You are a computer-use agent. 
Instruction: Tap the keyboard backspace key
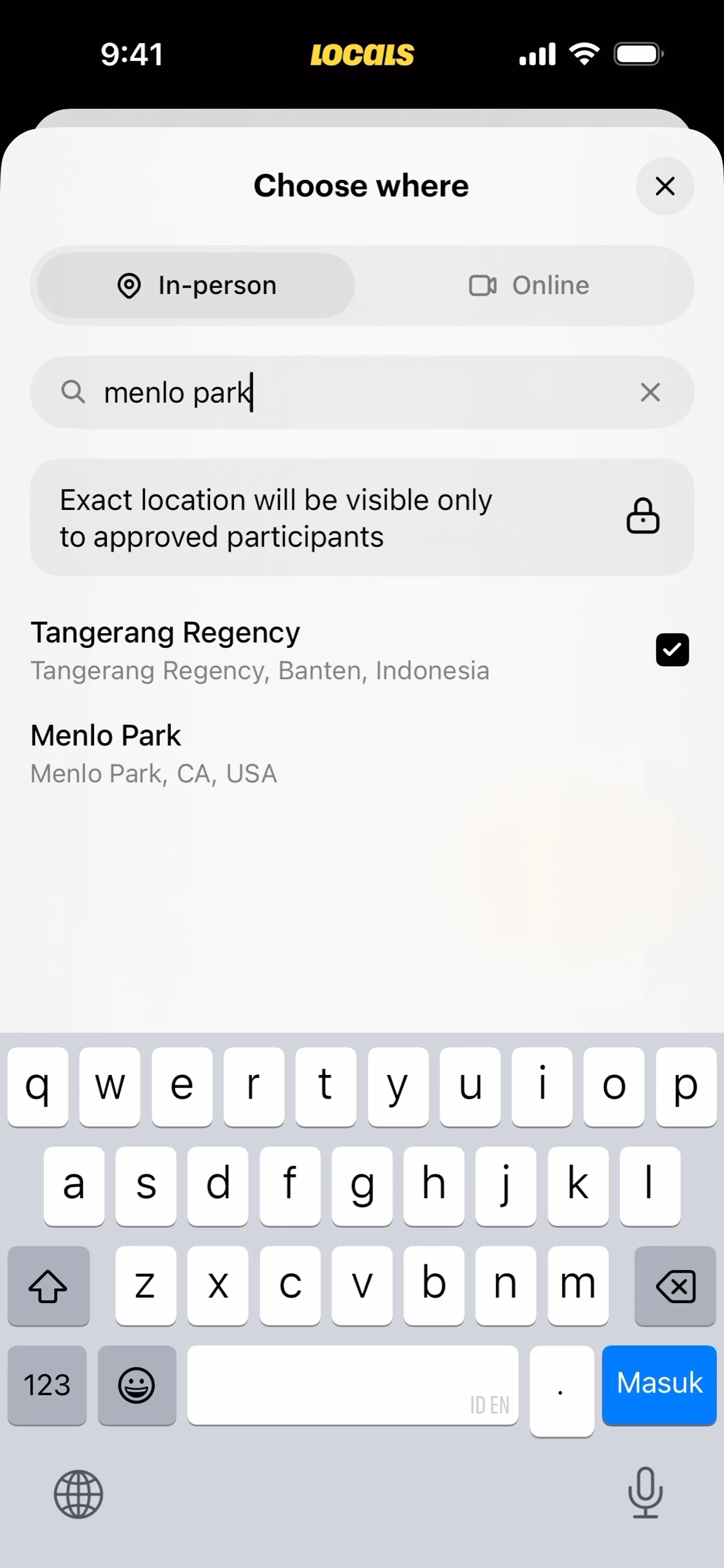coord(675,1286)
